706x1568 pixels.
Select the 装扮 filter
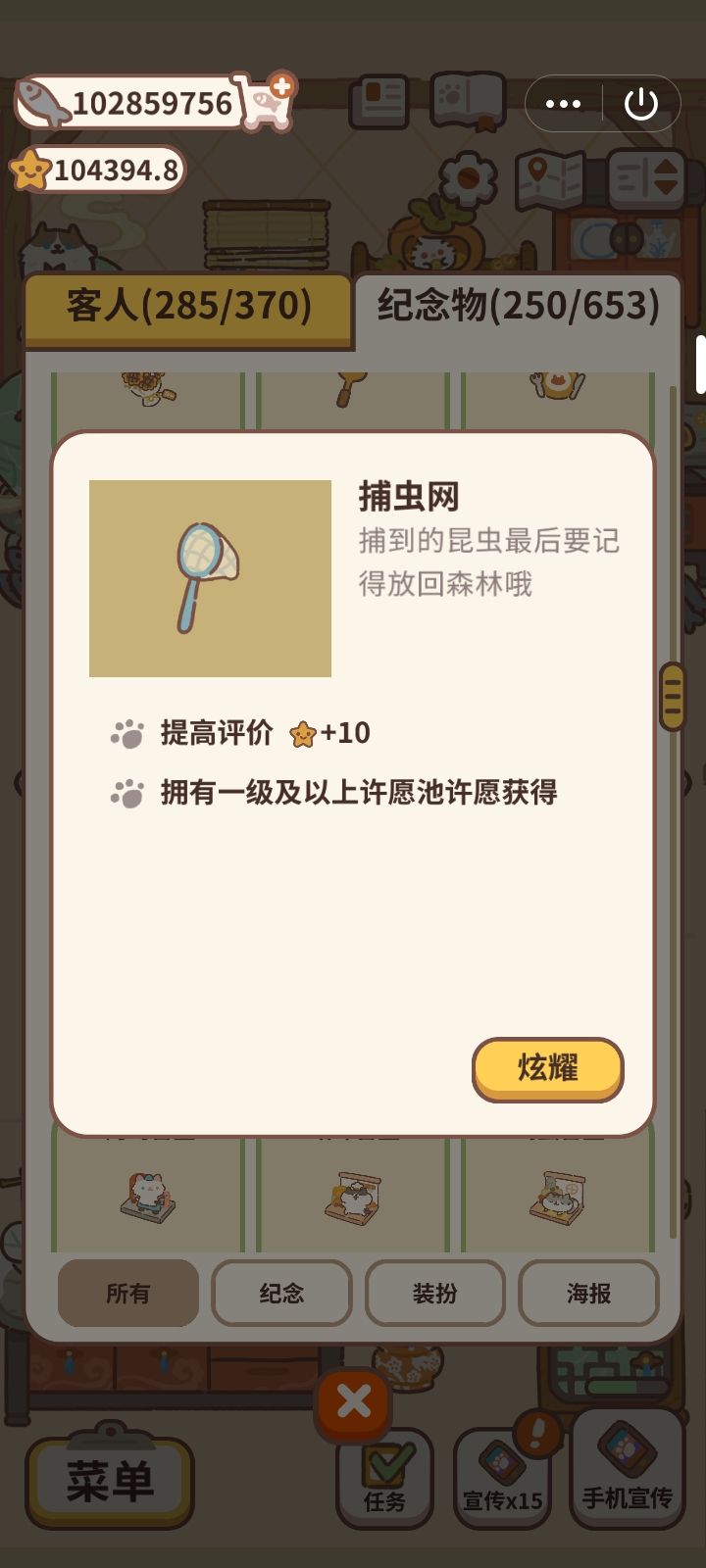pos(435,1294)
